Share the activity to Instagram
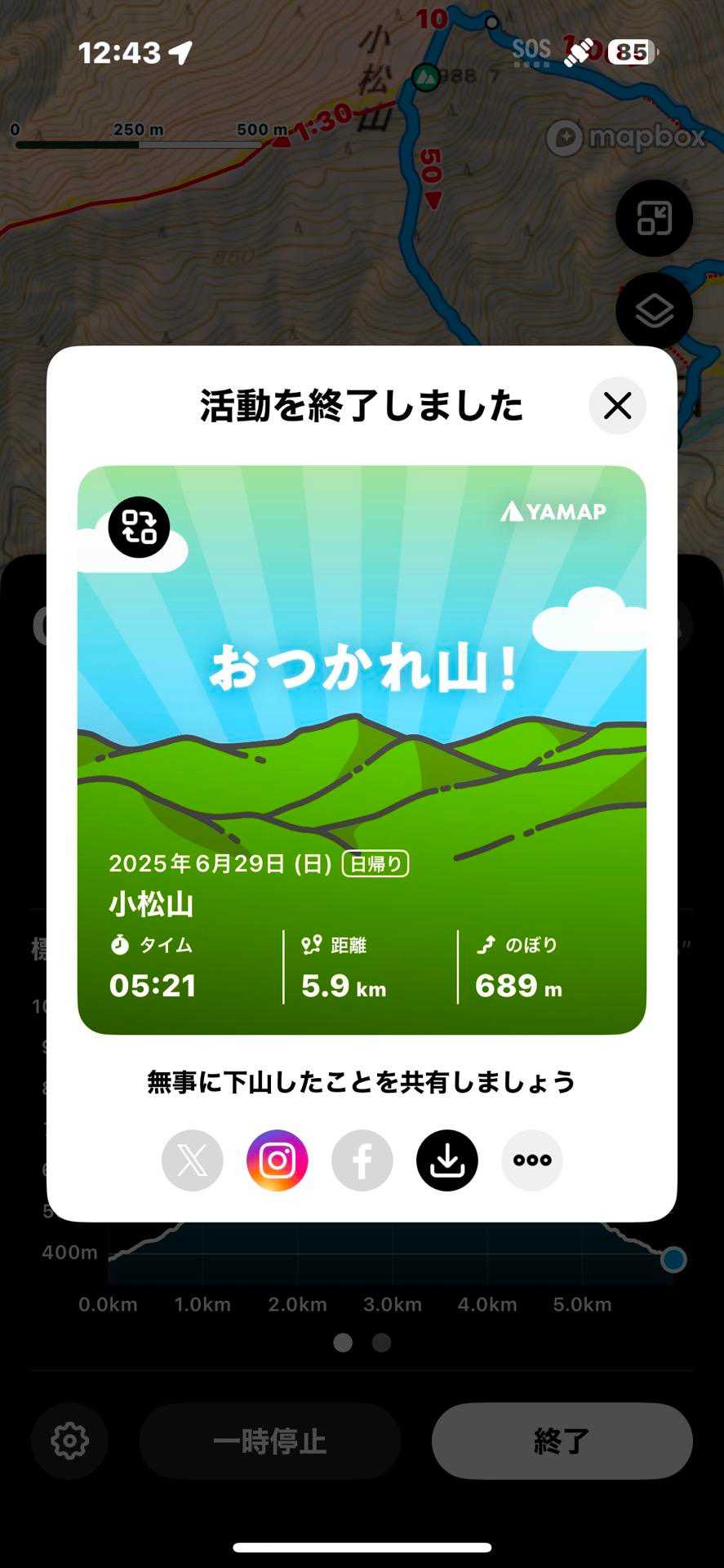This screenshot has height=1568, width=724. coord(278,1160)
